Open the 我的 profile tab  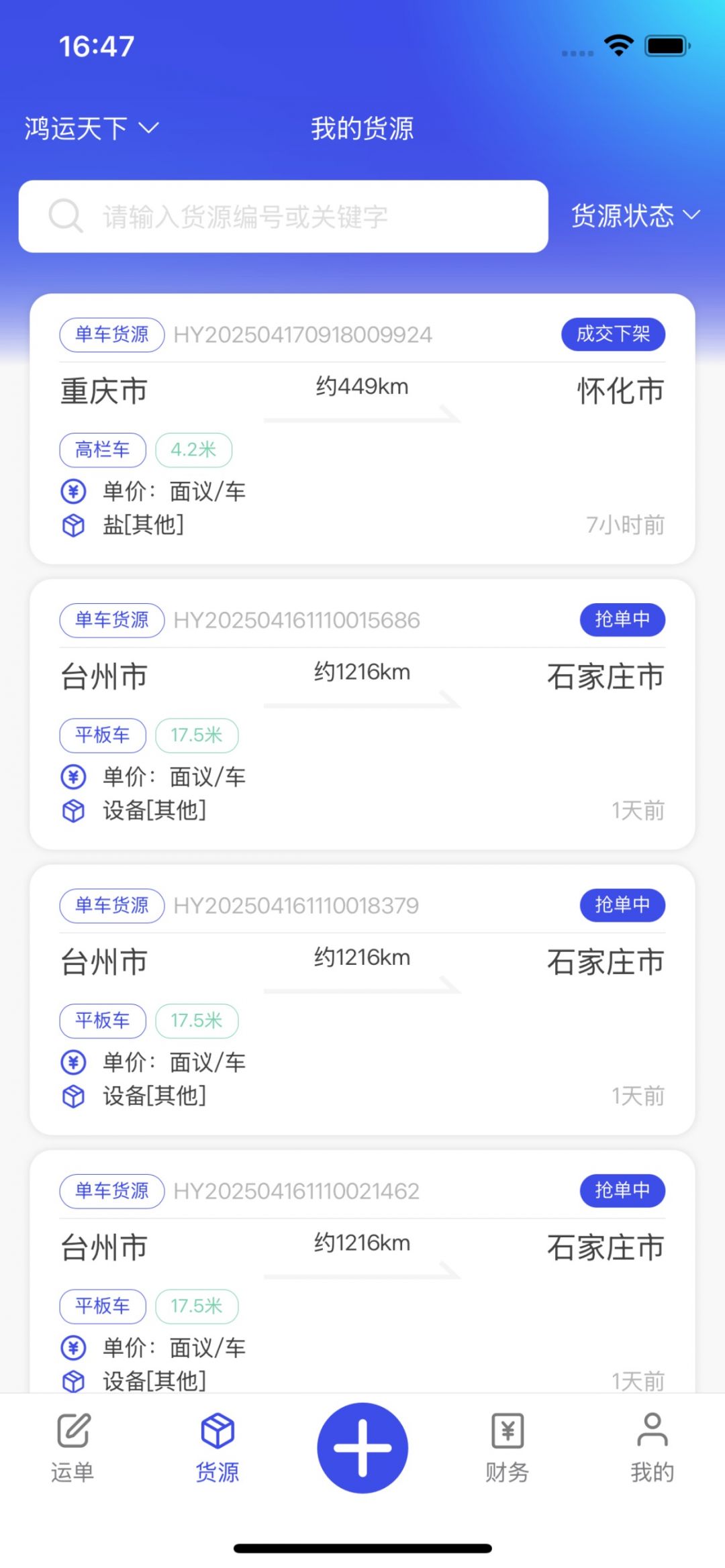(x=652, y=1447)
